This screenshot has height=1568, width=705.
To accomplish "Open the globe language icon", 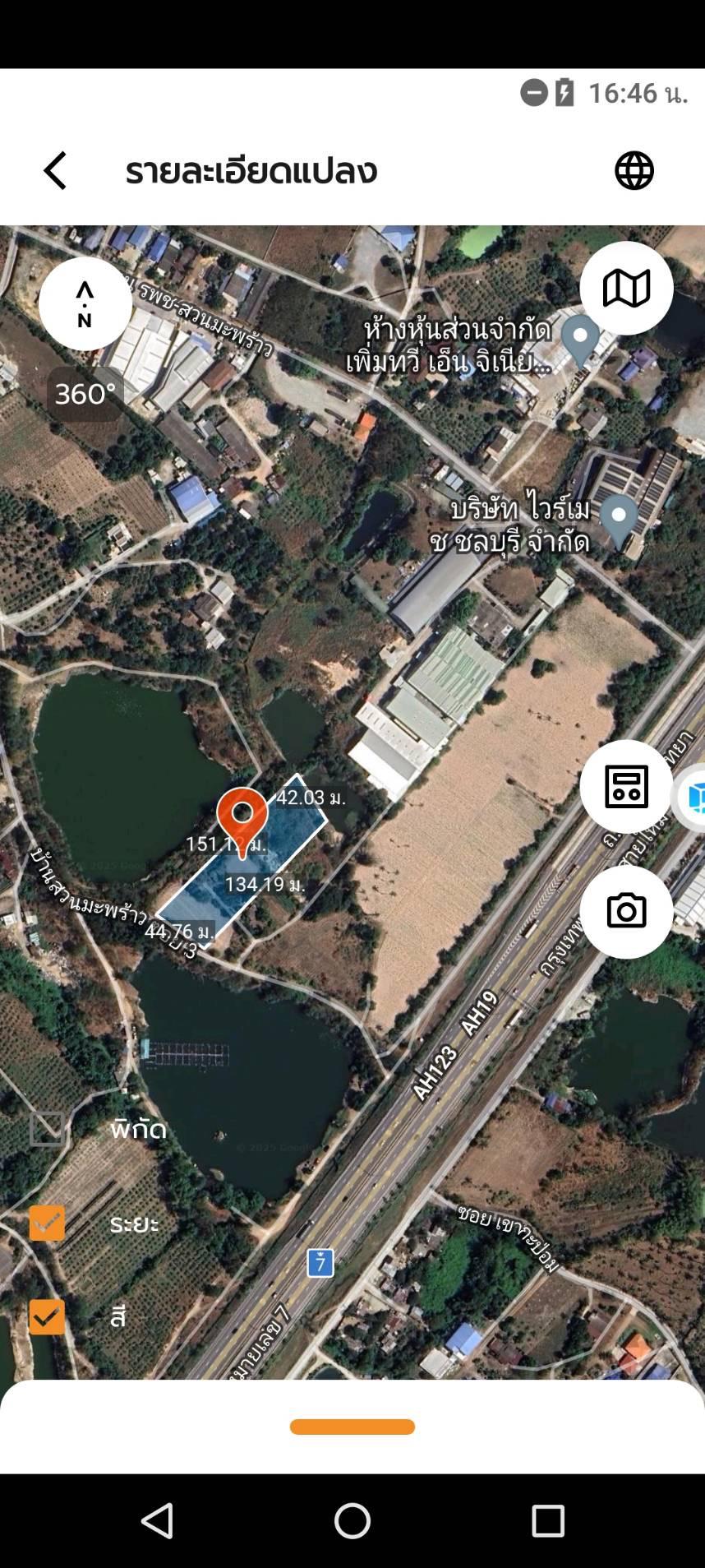I will point(634,171).
